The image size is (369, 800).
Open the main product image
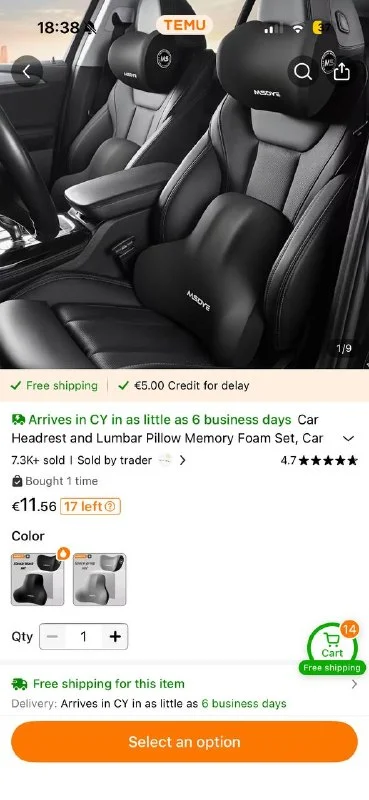coord(184,204)
